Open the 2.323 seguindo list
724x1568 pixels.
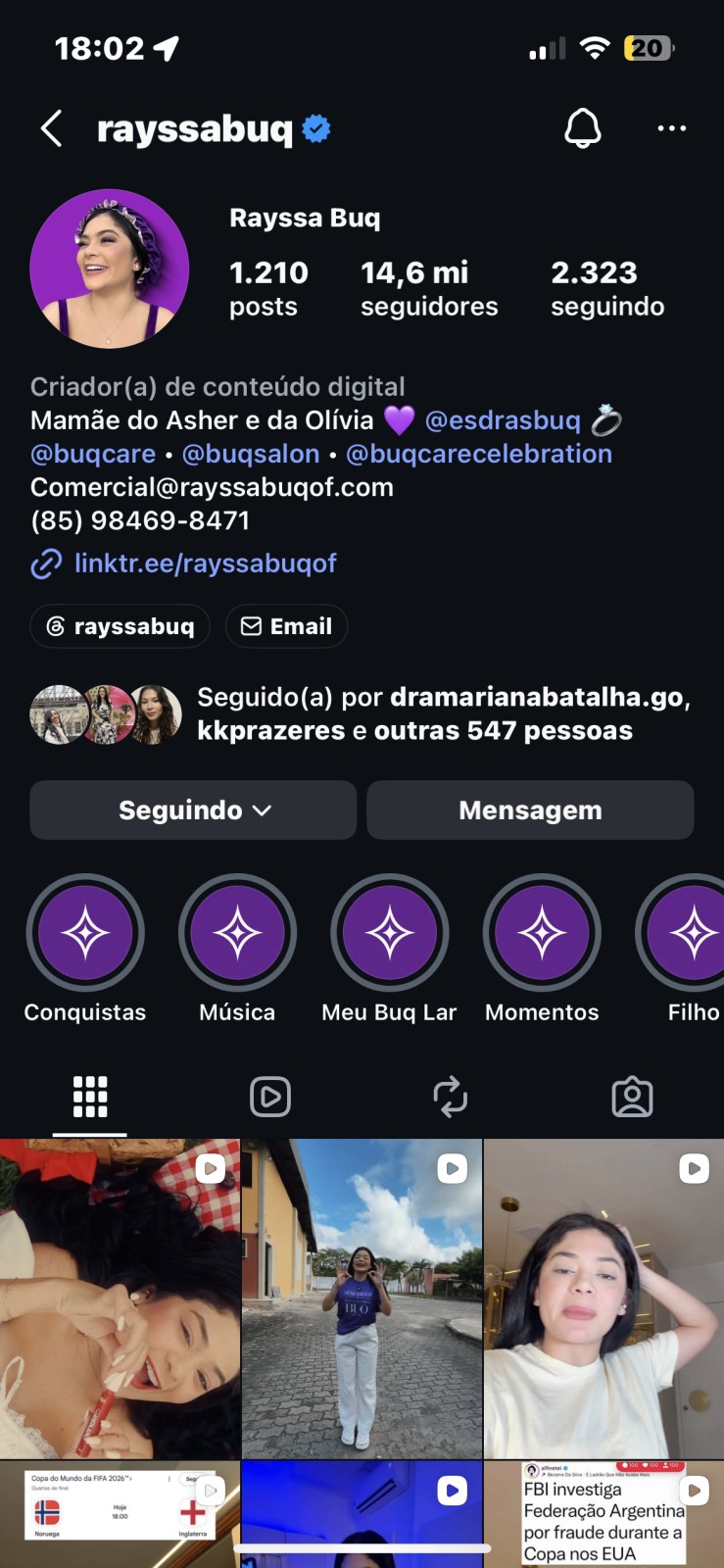(x=607, y=288)
